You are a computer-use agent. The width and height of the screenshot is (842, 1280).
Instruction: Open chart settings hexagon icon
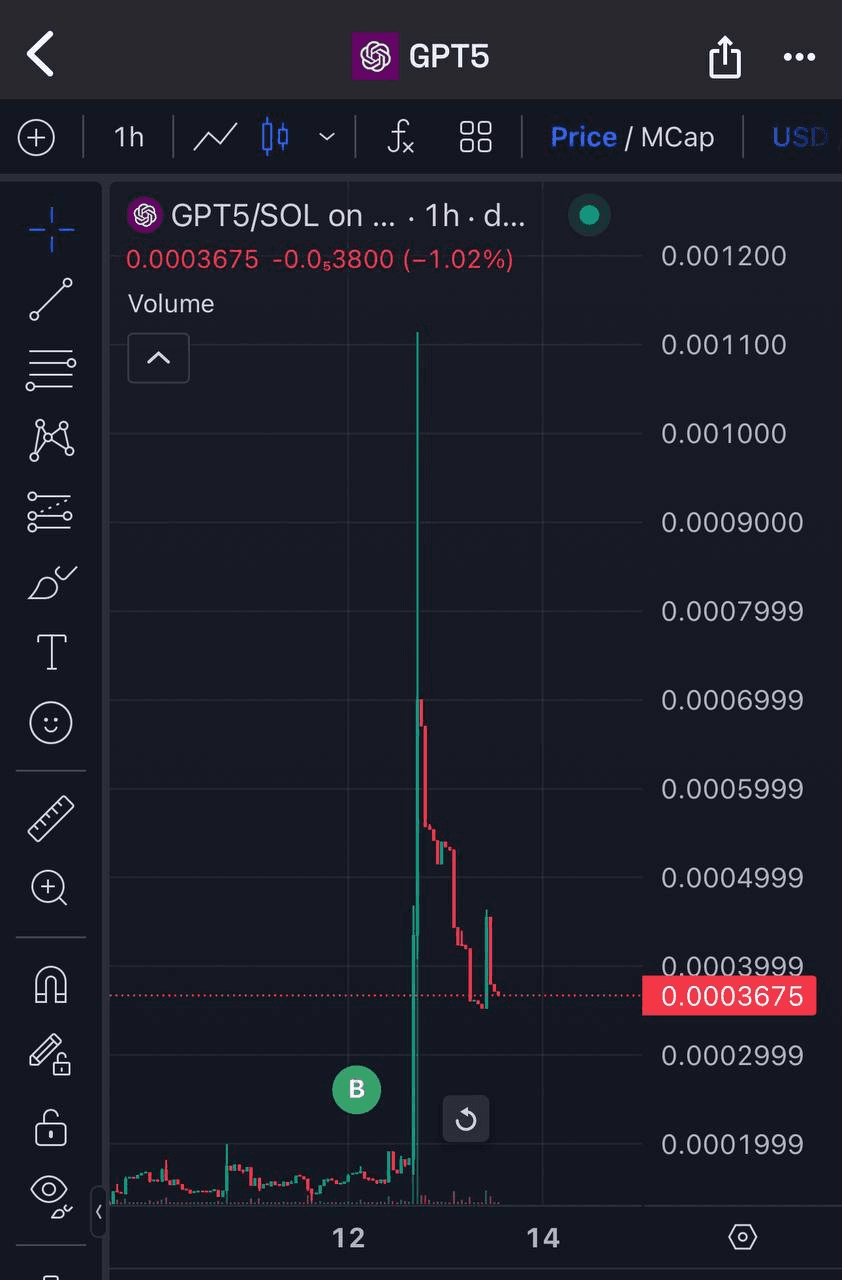point(742,1238)
